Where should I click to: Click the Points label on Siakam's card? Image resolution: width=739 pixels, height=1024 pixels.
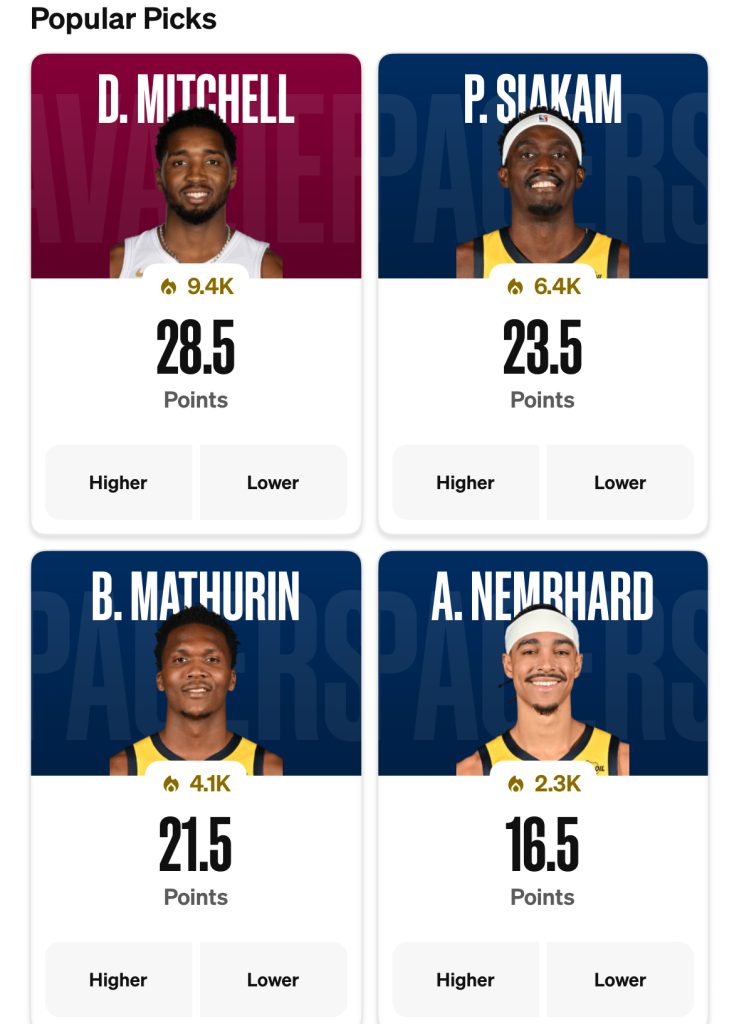pos(543,399)
